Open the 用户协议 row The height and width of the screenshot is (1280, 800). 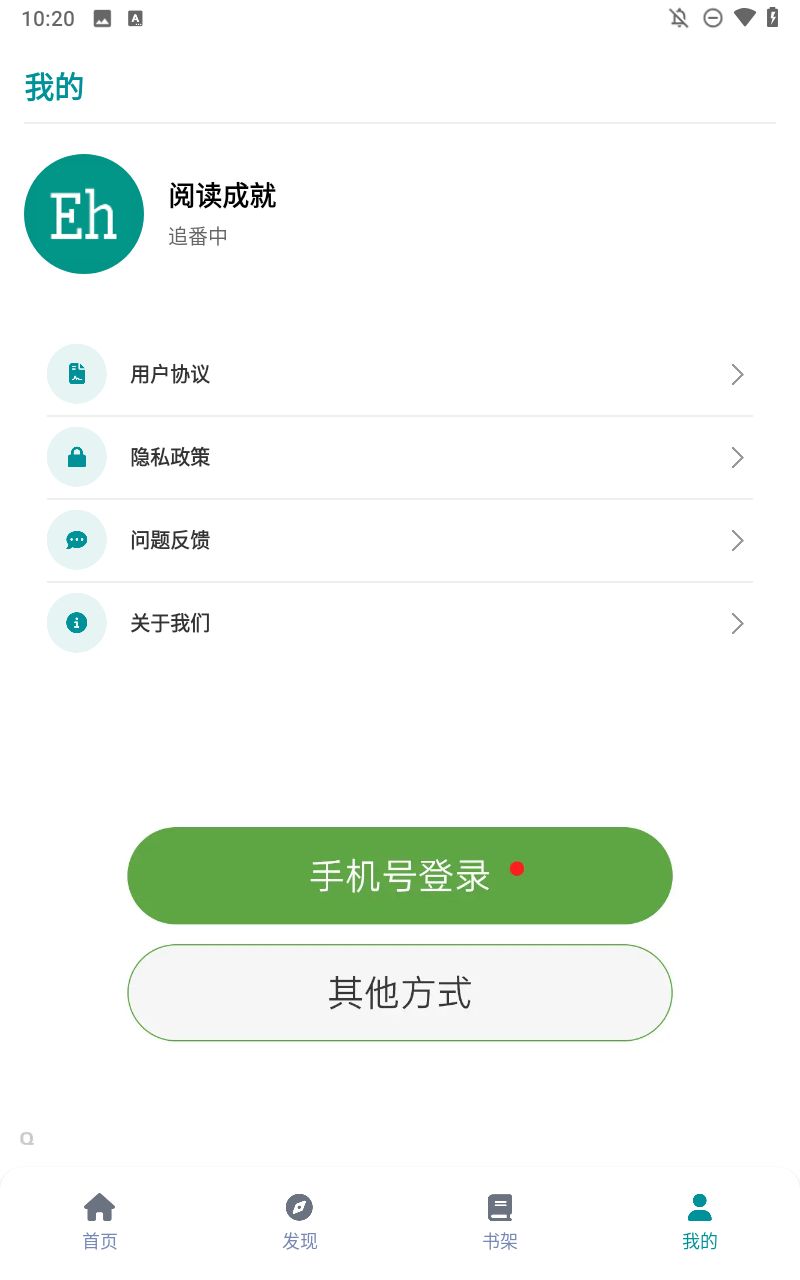coord(400,375)
